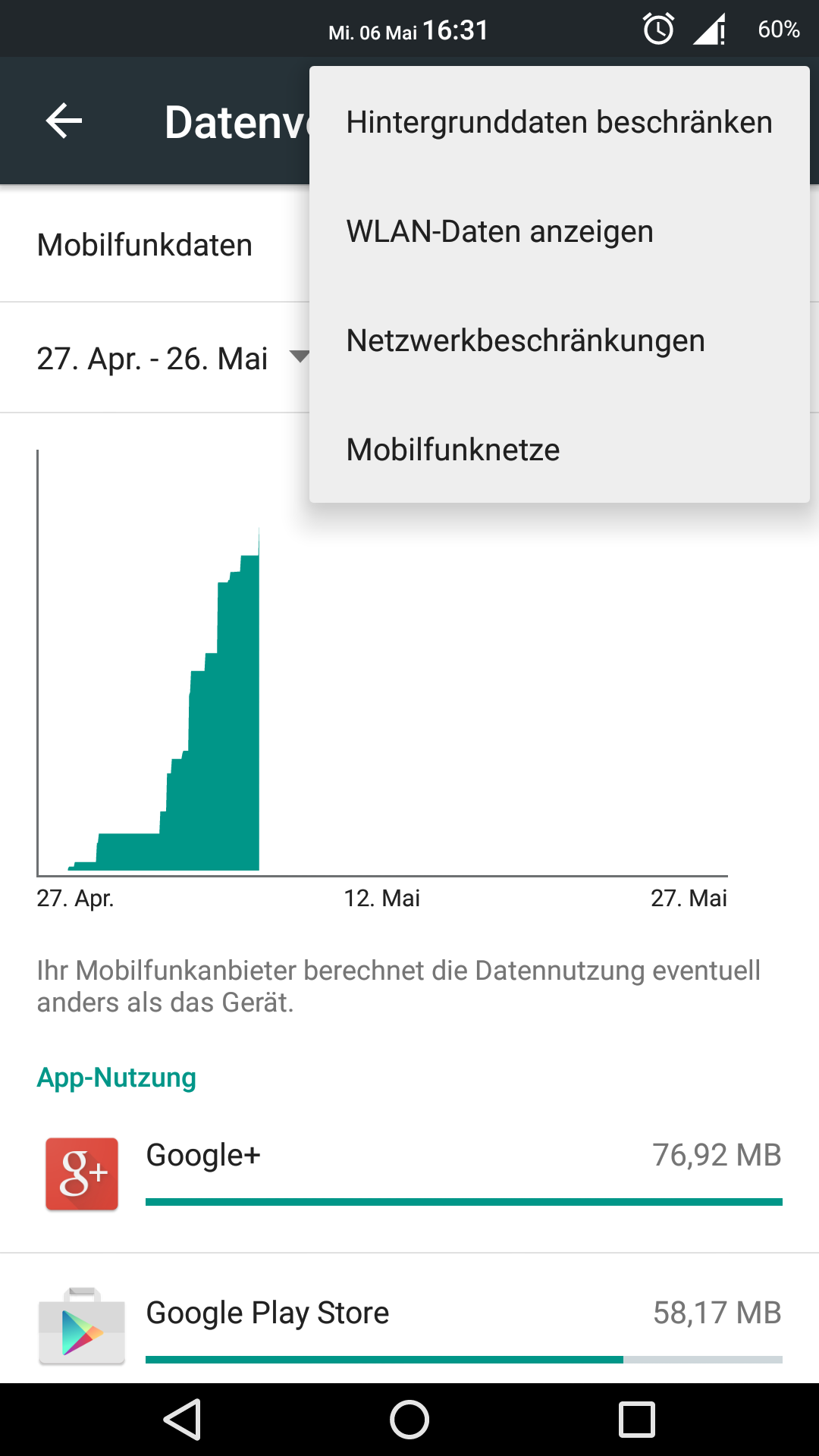Open Netzwerkbeschränkungen menu entry
819x1456 pixels.
[560, 340]
